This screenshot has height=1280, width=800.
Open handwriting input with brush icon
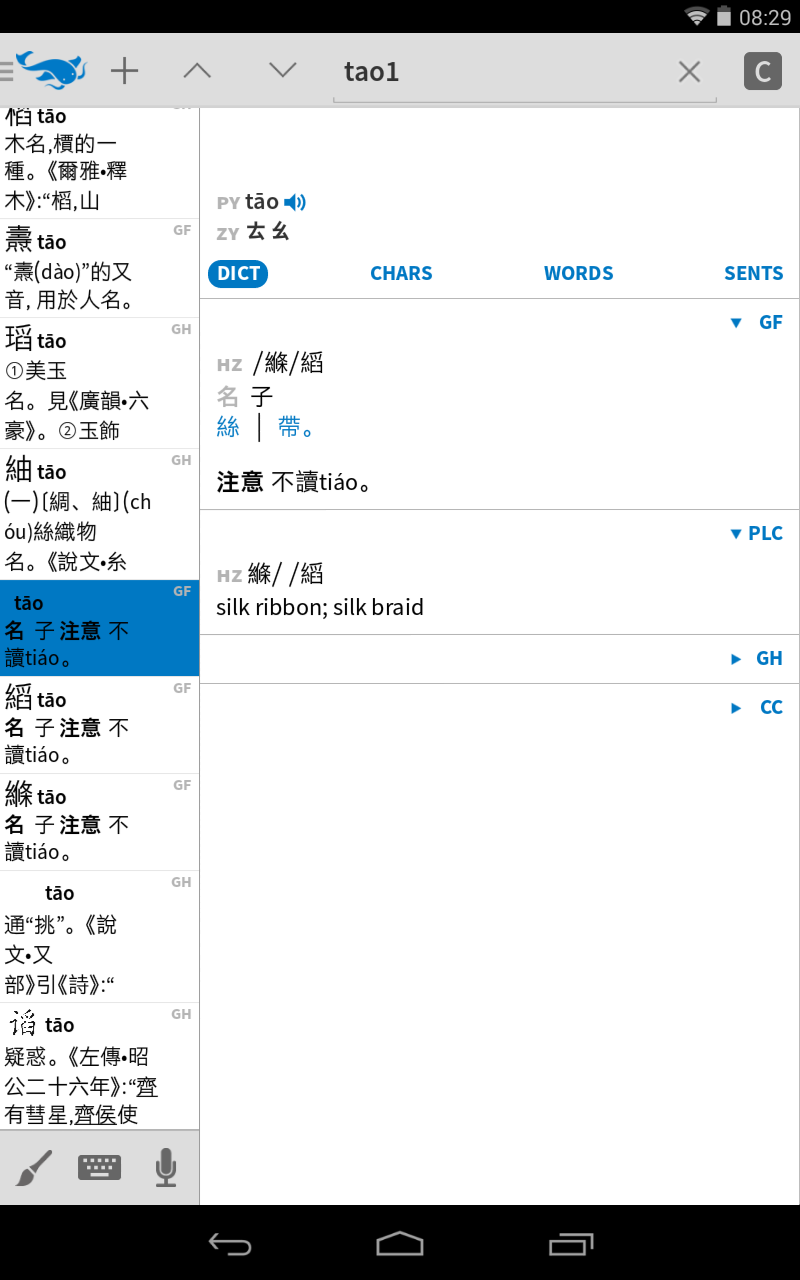33,1167
